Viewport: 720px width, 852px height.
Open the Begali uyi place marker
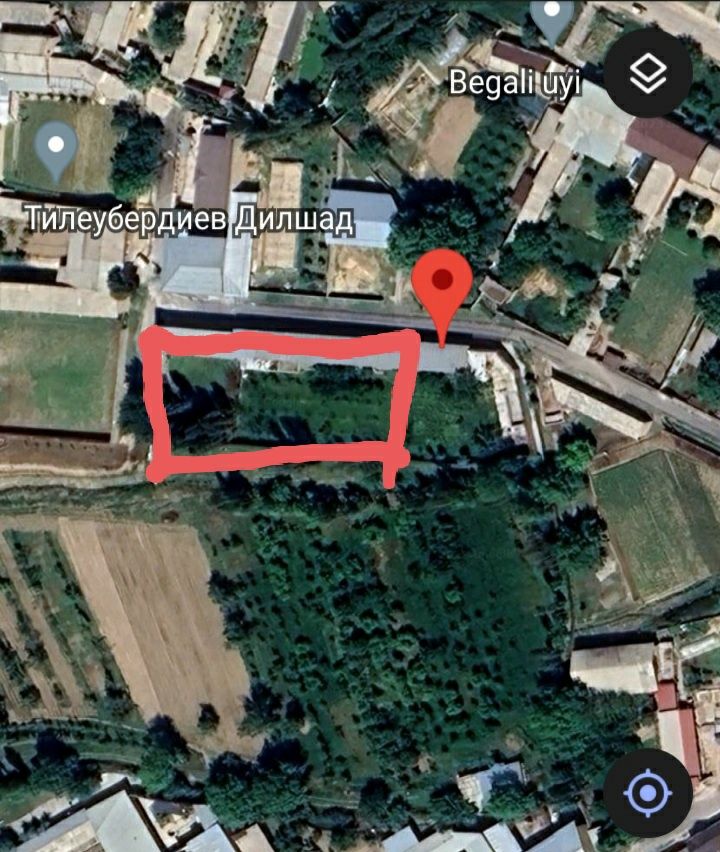[x=552, y=20]
